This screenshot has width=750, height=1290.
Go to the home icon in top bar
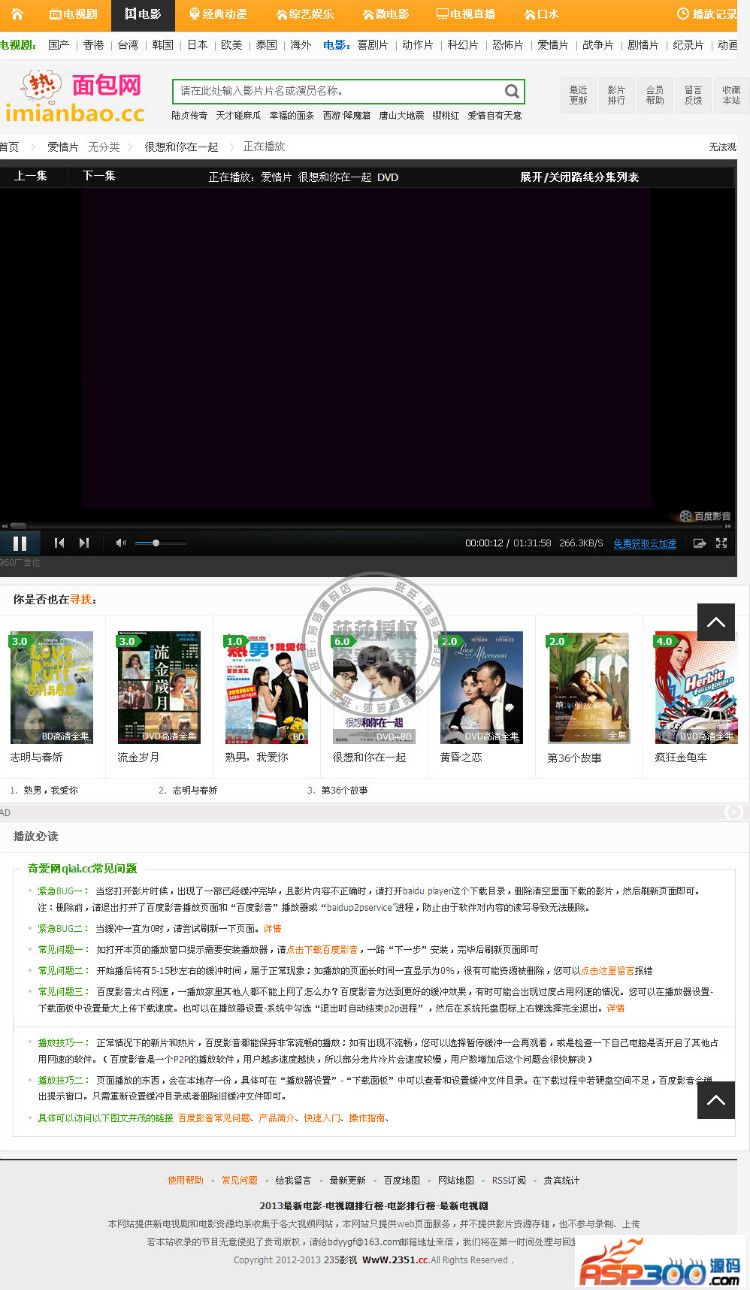17,14
